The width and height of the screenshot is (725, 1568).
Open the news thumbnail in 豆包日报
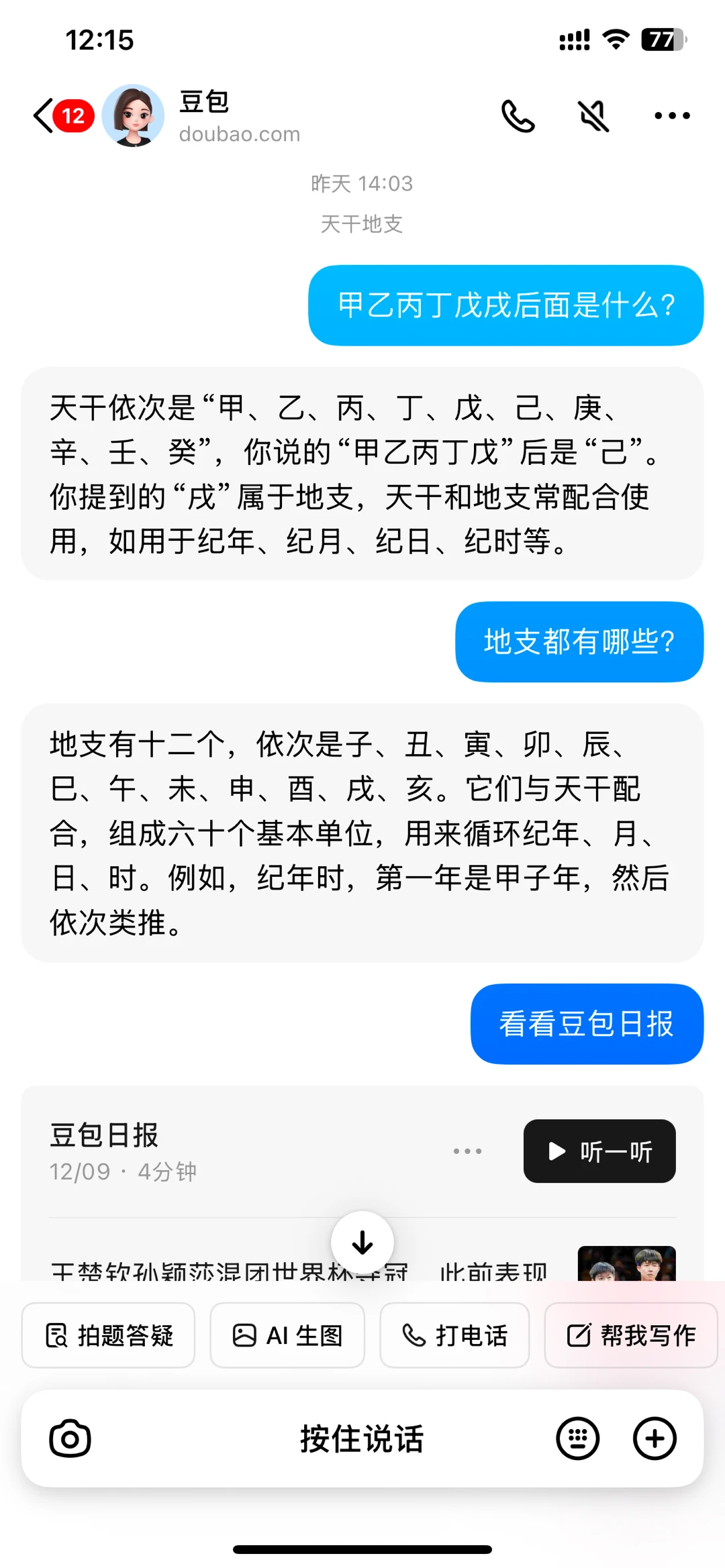(x=626, y=1264)
